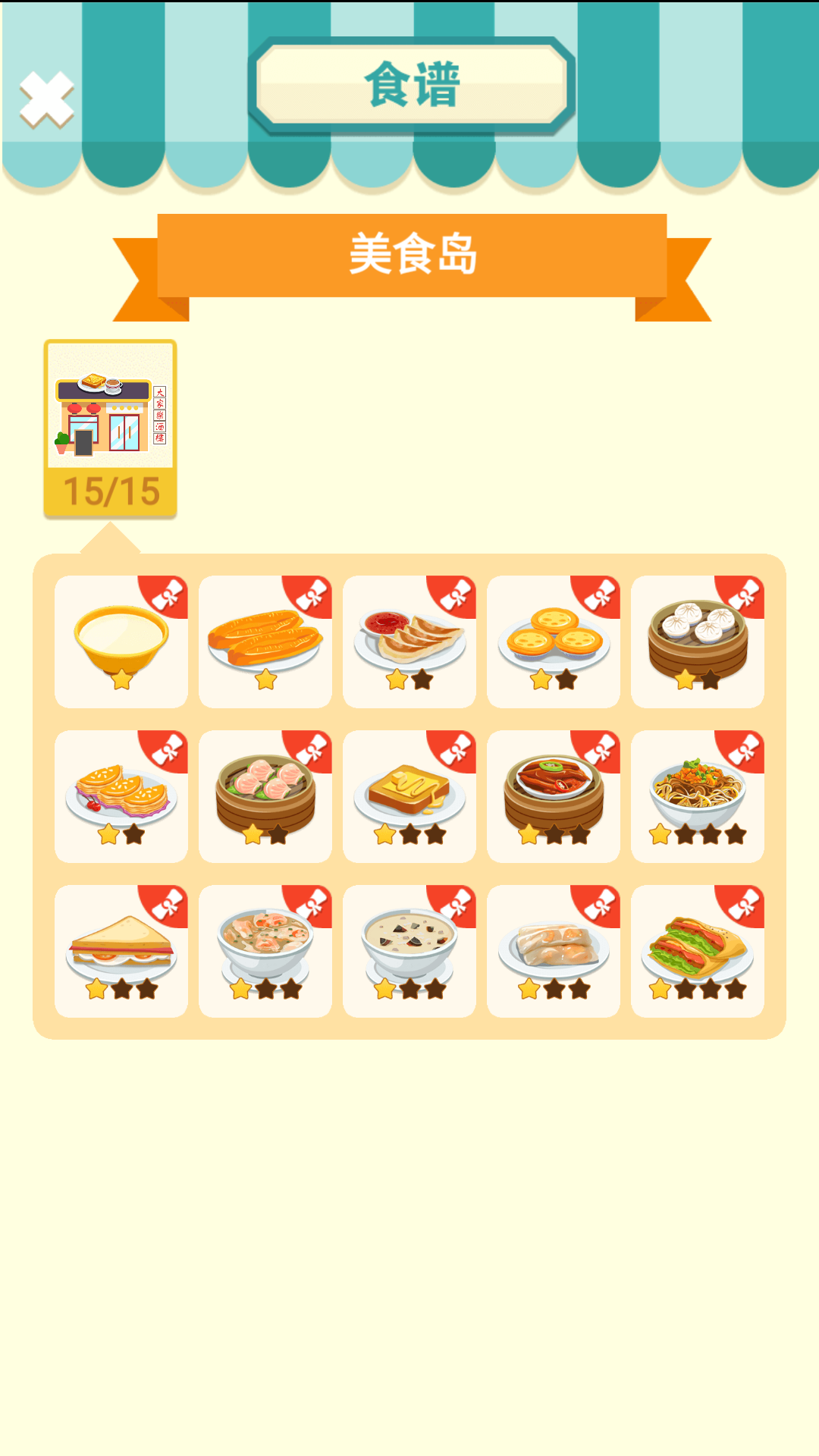Tap the red ribbon badge on soy milk card

(171, 595)
